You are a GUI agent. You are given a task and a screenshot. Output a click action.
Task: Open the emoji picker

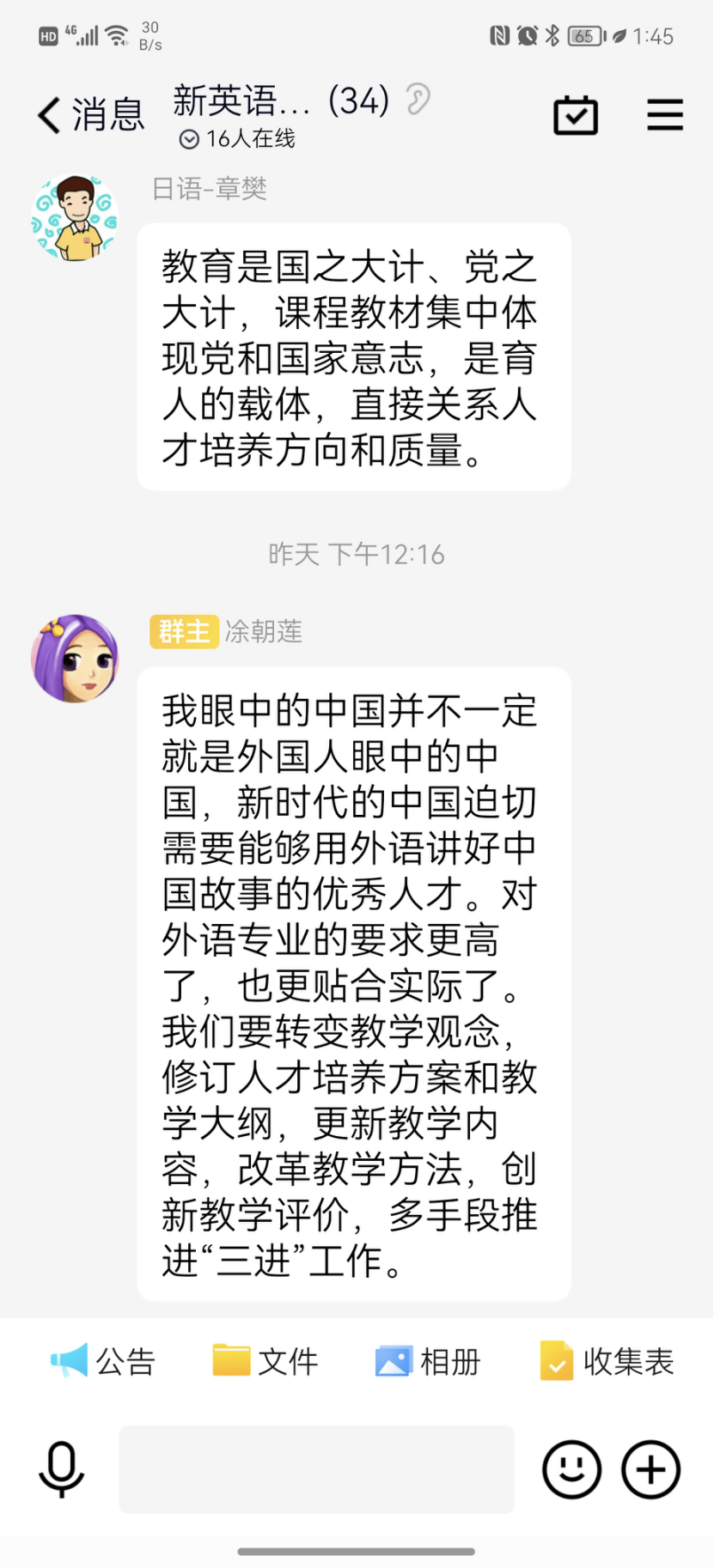click(571, 1469)
